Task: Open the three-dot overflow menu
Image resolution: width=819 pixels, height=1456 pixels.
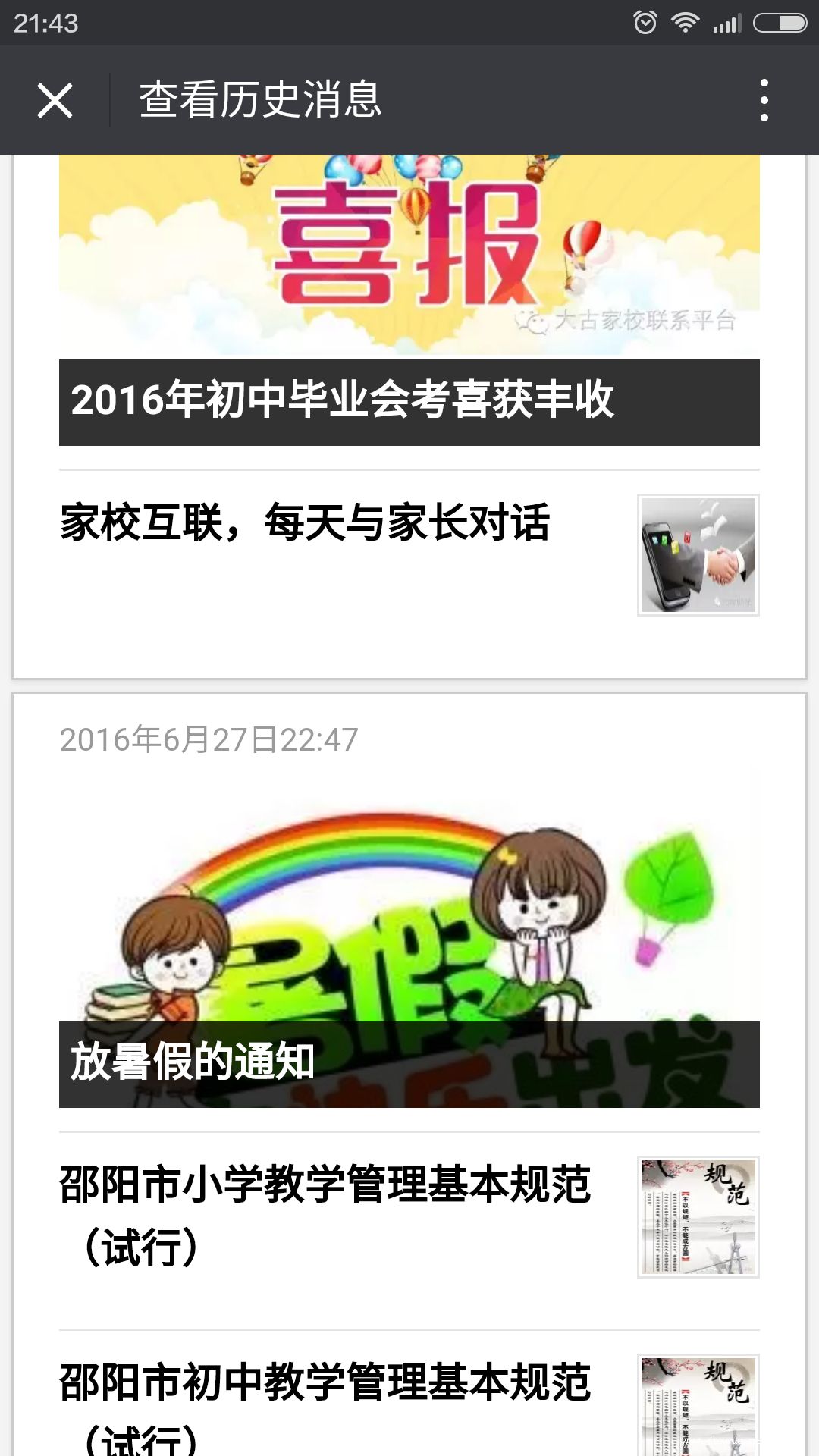Action: coord(764,100)
